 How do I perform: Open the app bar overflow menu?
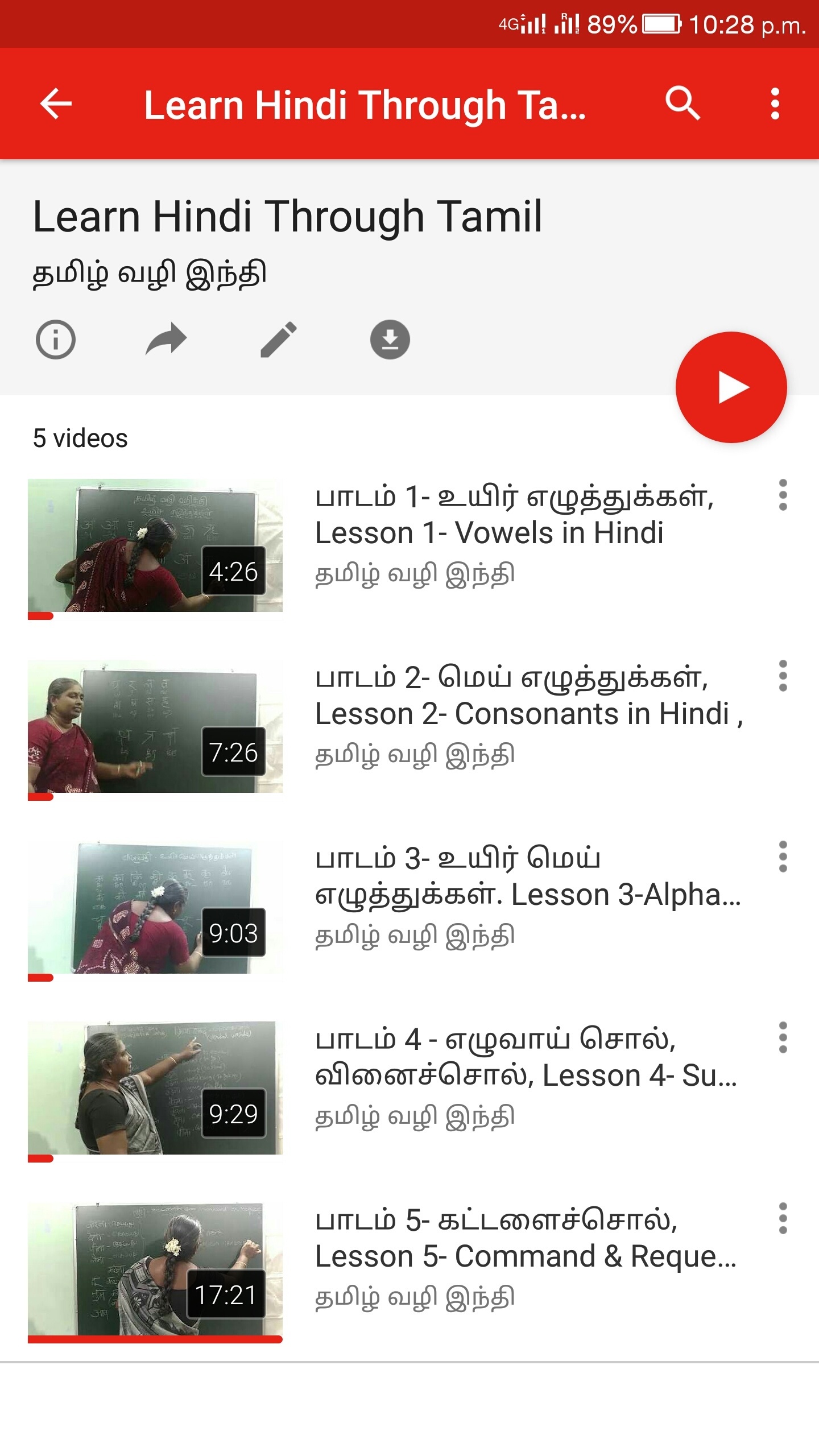pyautogui.click(x=775, y=104)
